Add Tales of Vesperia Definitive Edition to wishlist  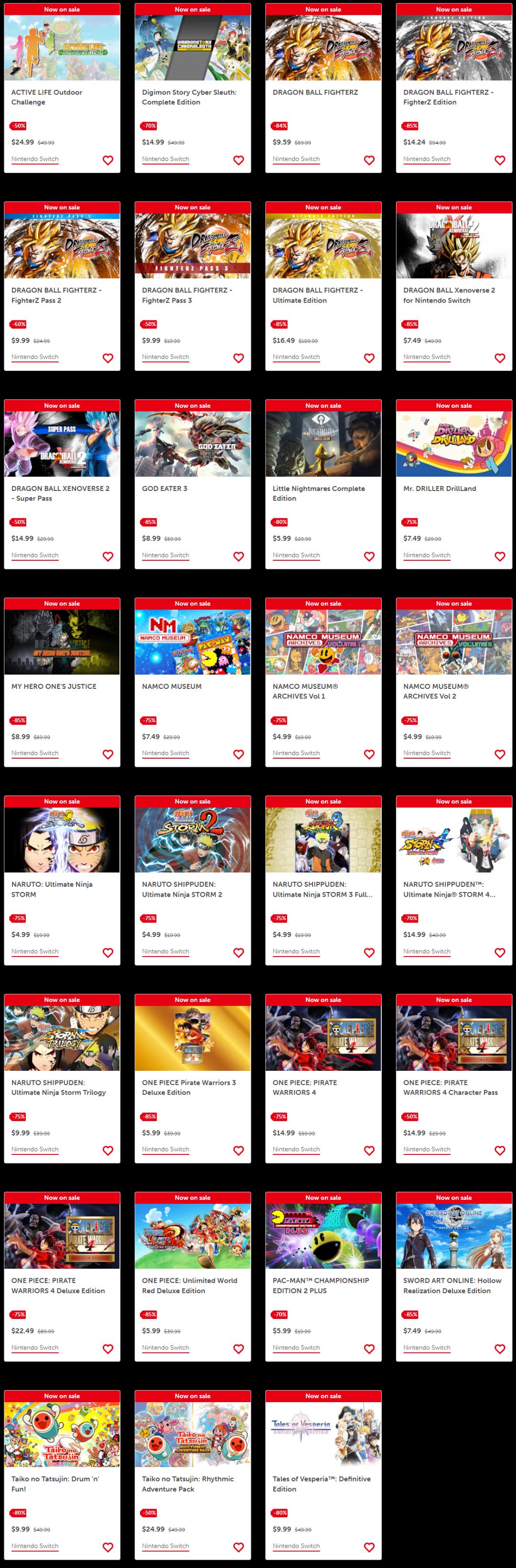369,1546
